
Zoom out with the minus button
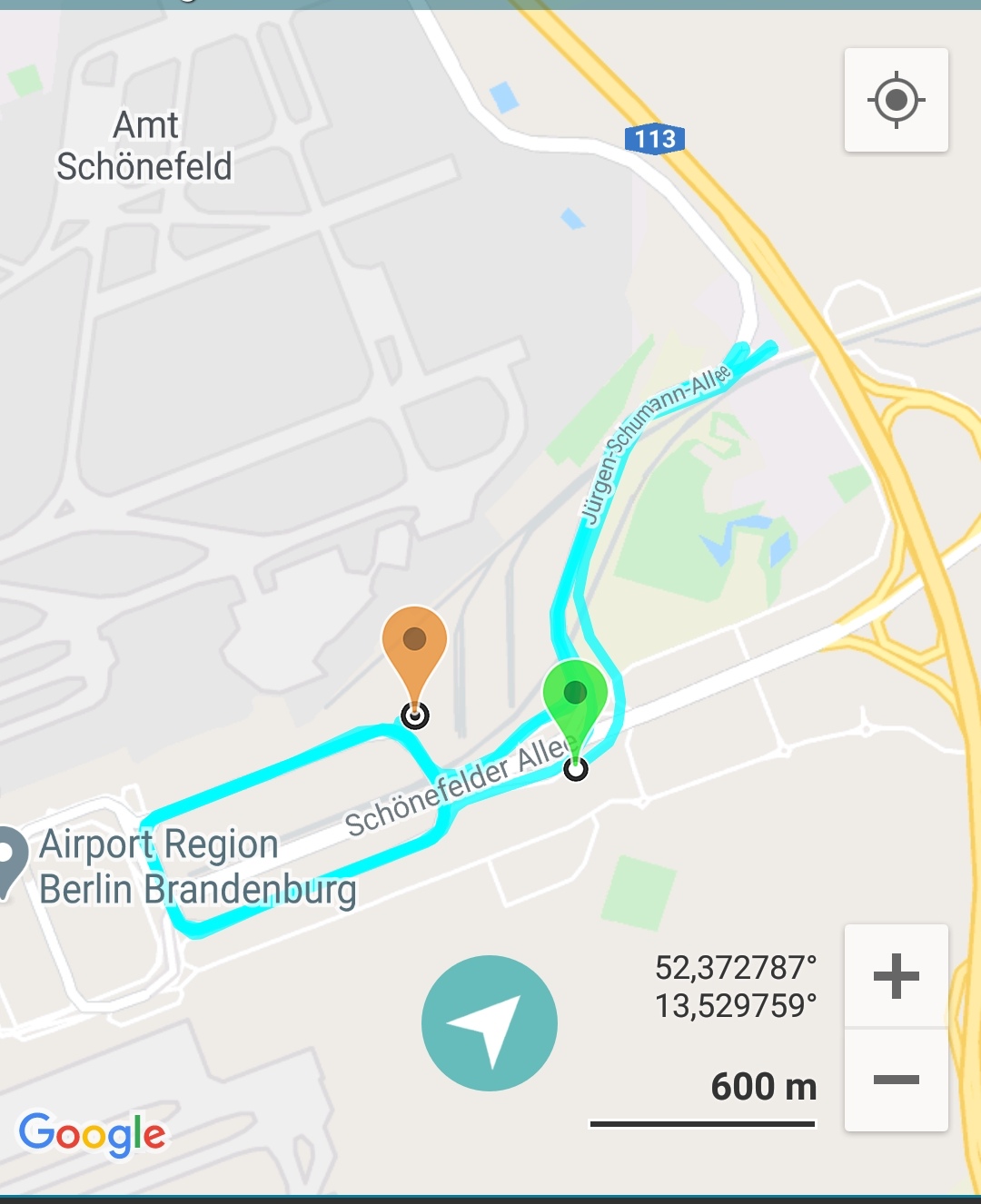pyautogui.click(x=896, y=1080)
